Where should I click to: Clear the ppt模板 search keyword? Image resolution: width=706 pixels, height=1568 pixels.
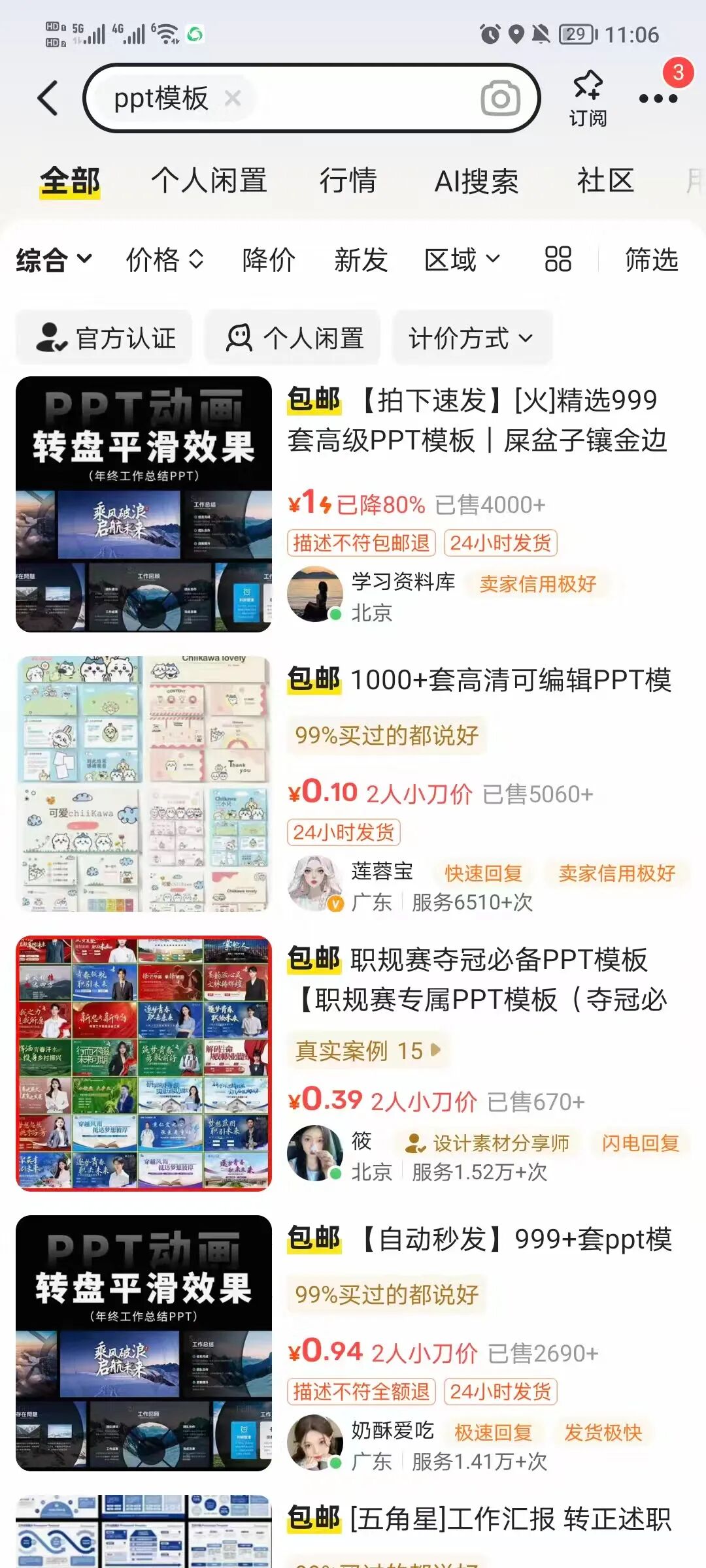[x=233, y=99]
